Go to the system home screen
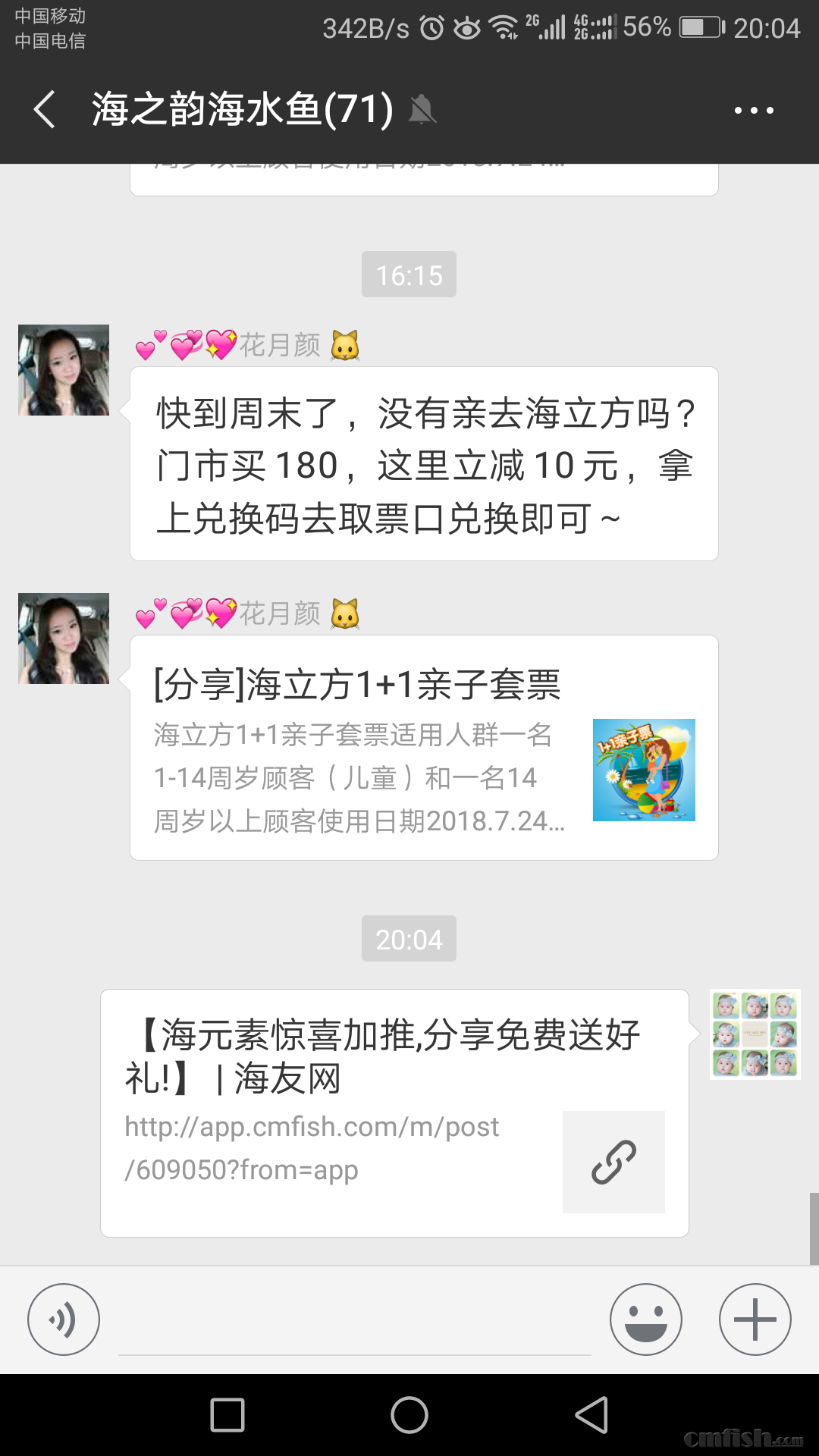Screen dimensions: 819x1456 409,1415
